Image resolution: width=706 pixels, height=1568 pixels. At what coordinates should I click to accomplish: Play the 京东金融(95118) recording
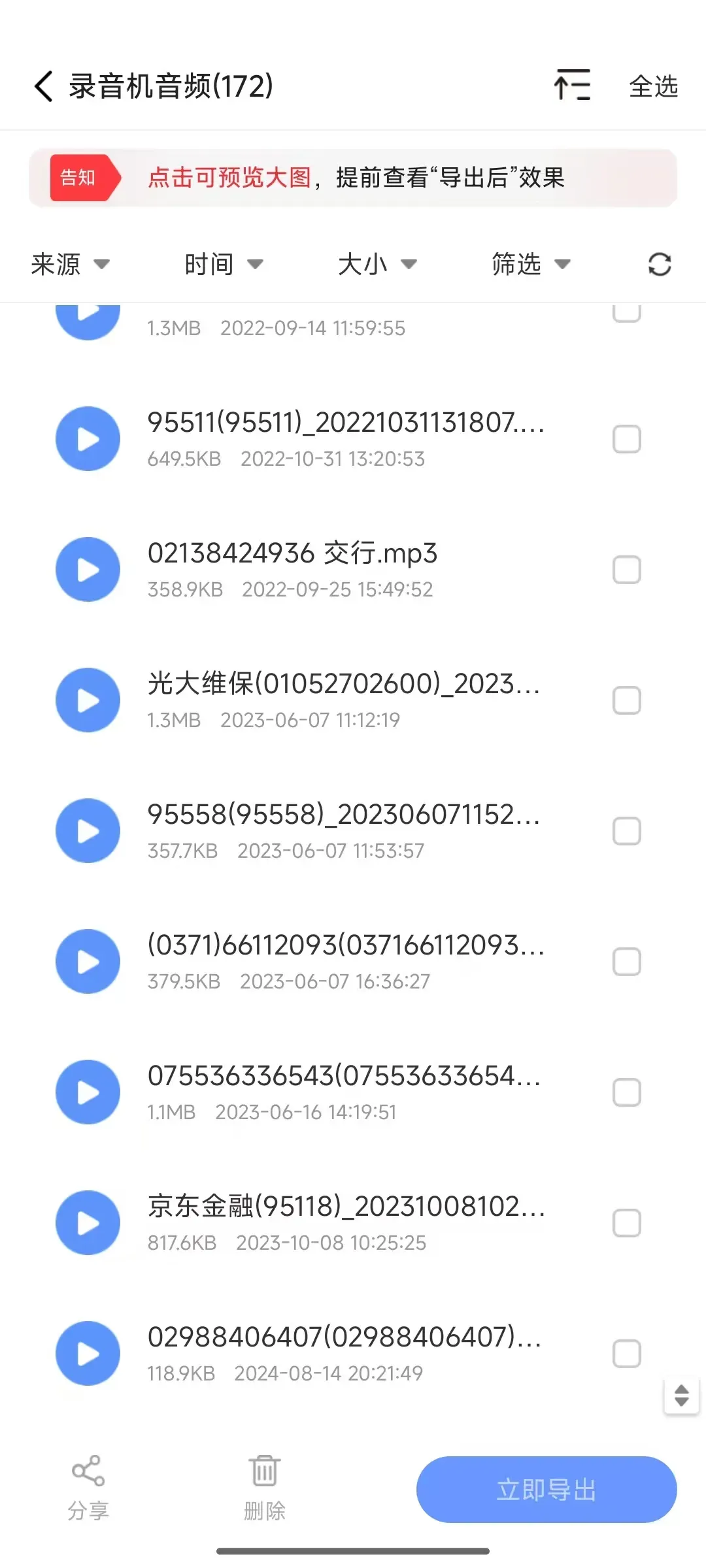pyautogui.click(x=88, y=1223)
